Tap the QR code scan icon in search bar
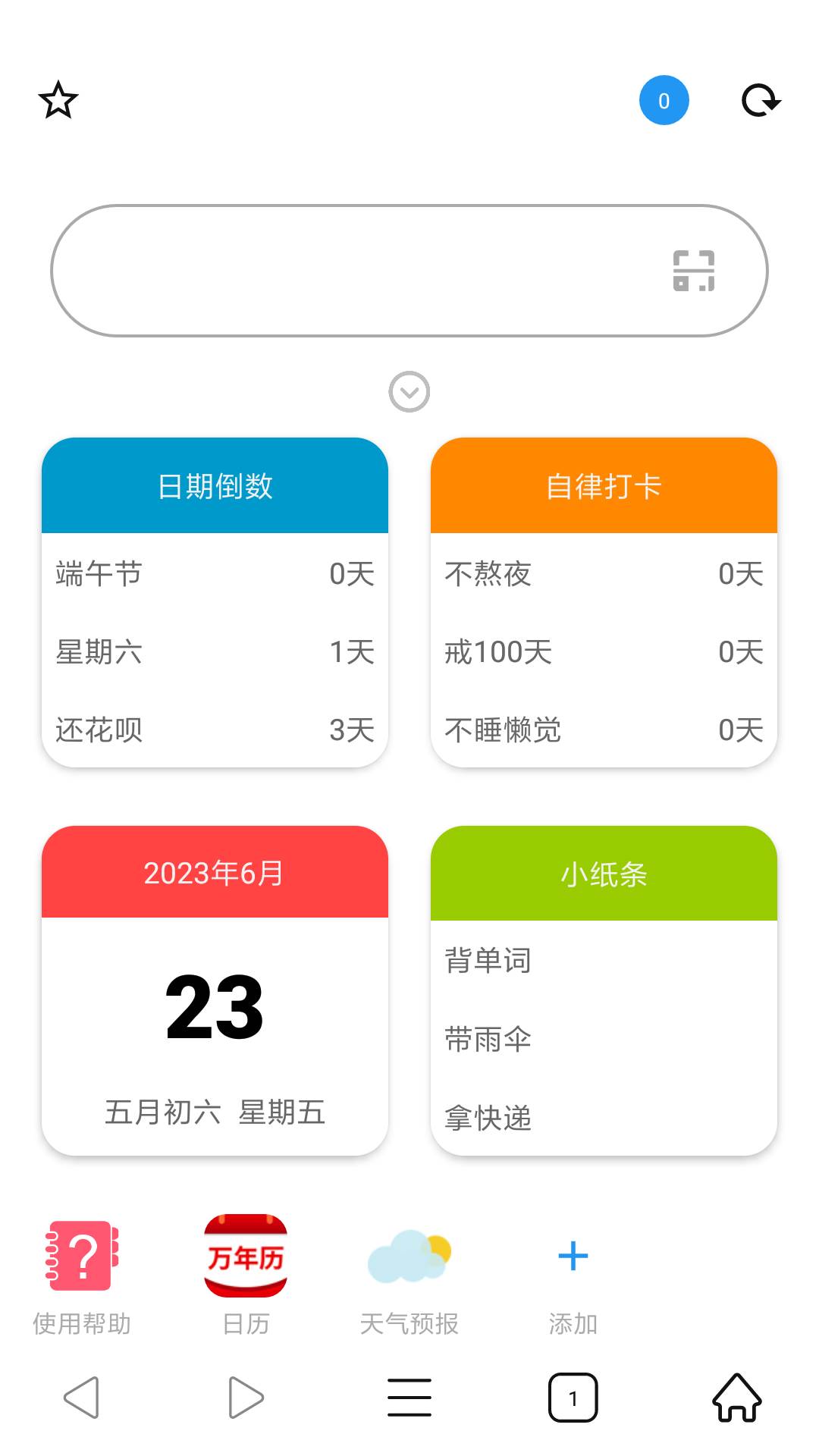Viewport: 819px width, 1456px height. [x=695, y=271]
